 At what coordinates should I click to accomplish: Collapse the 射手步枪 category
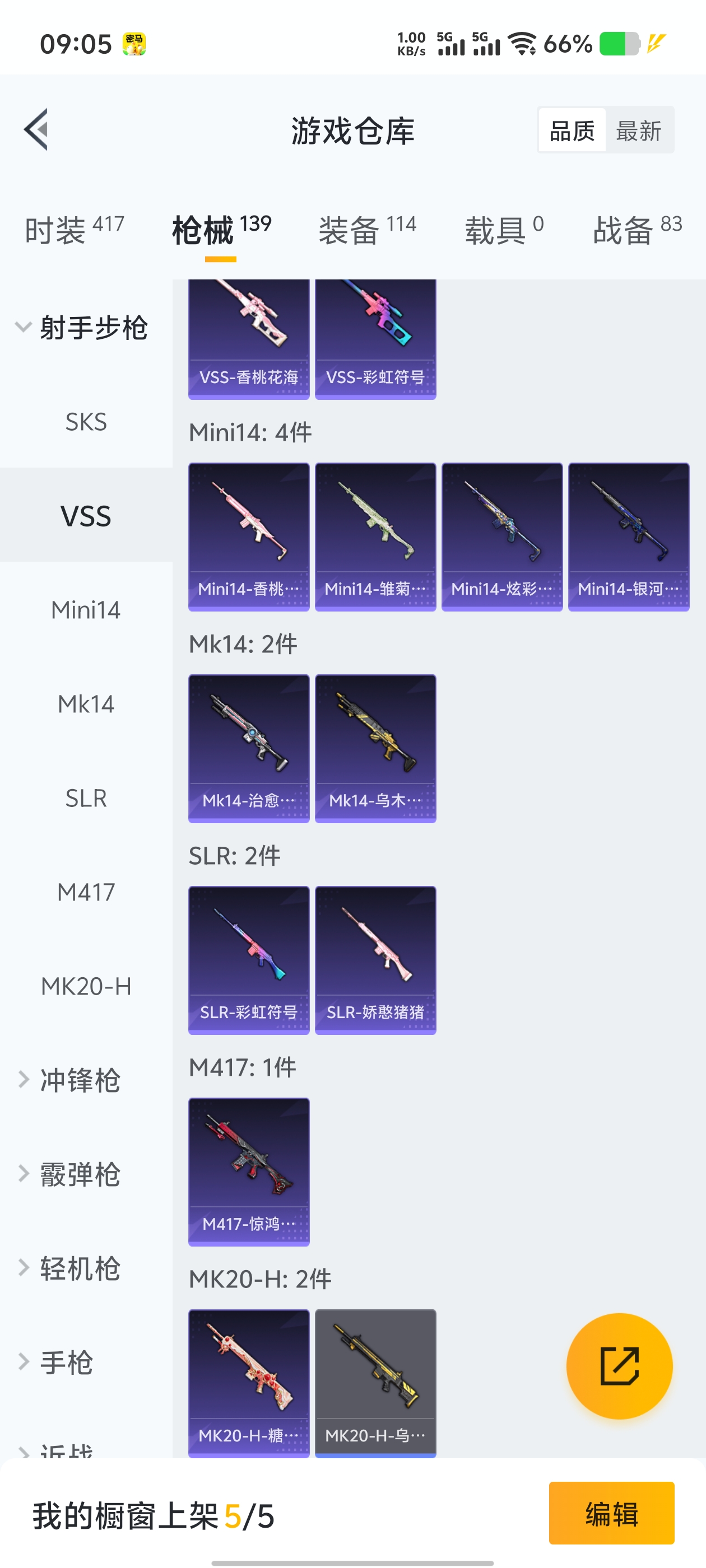click(x=82, y=328)
